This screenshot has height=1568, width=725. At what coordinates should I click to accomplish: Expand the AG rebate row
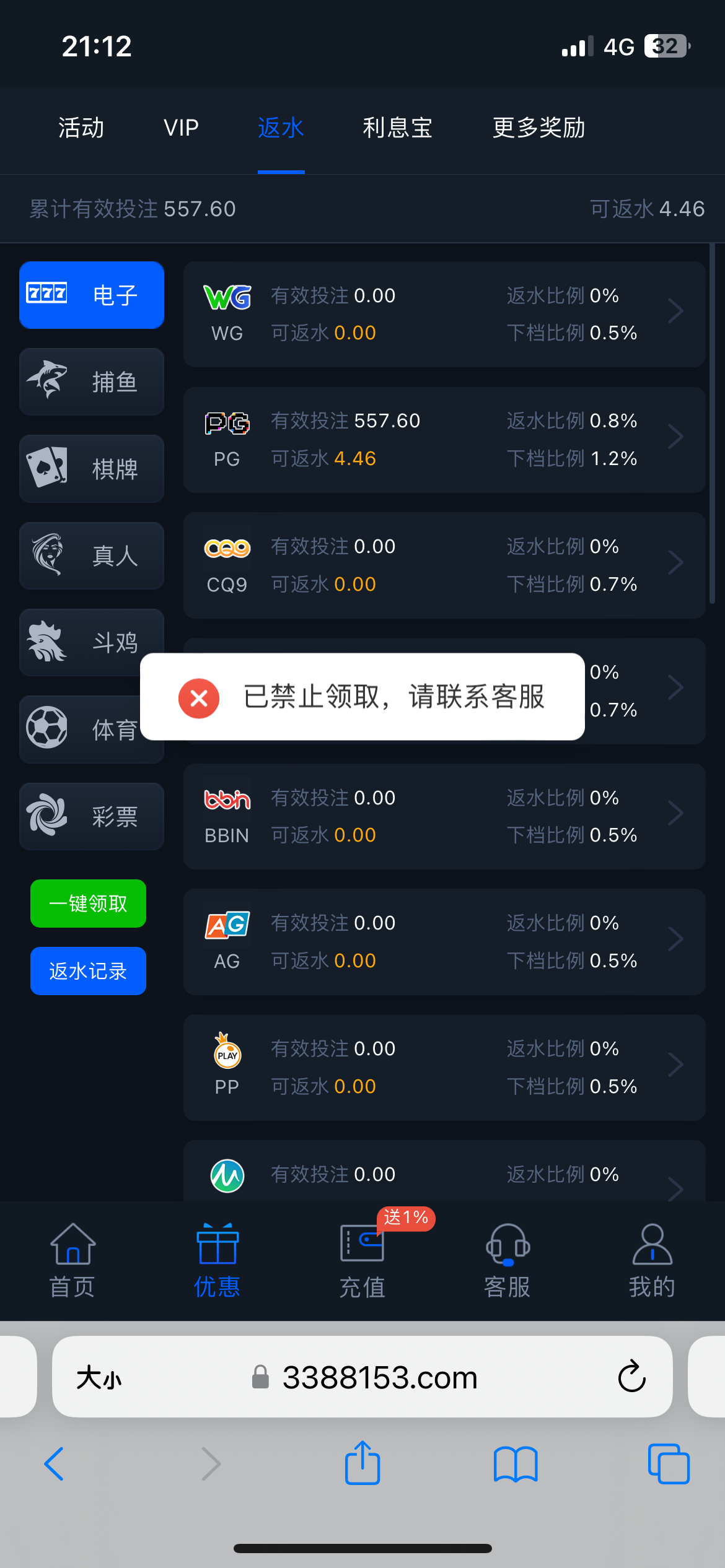coord(675,938)
